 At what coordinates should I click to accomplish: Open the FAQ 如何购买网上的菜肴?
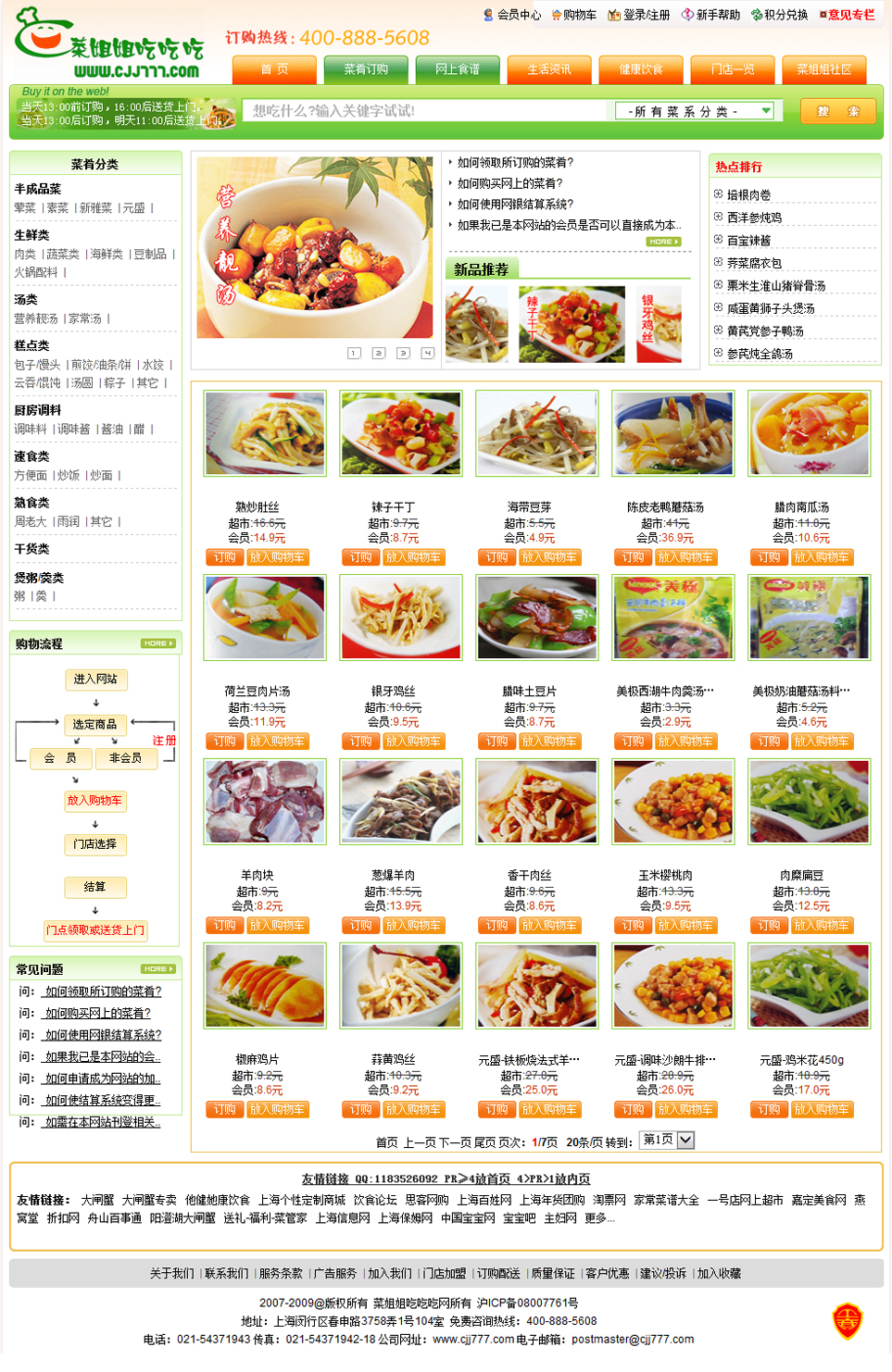[97, 1013]
